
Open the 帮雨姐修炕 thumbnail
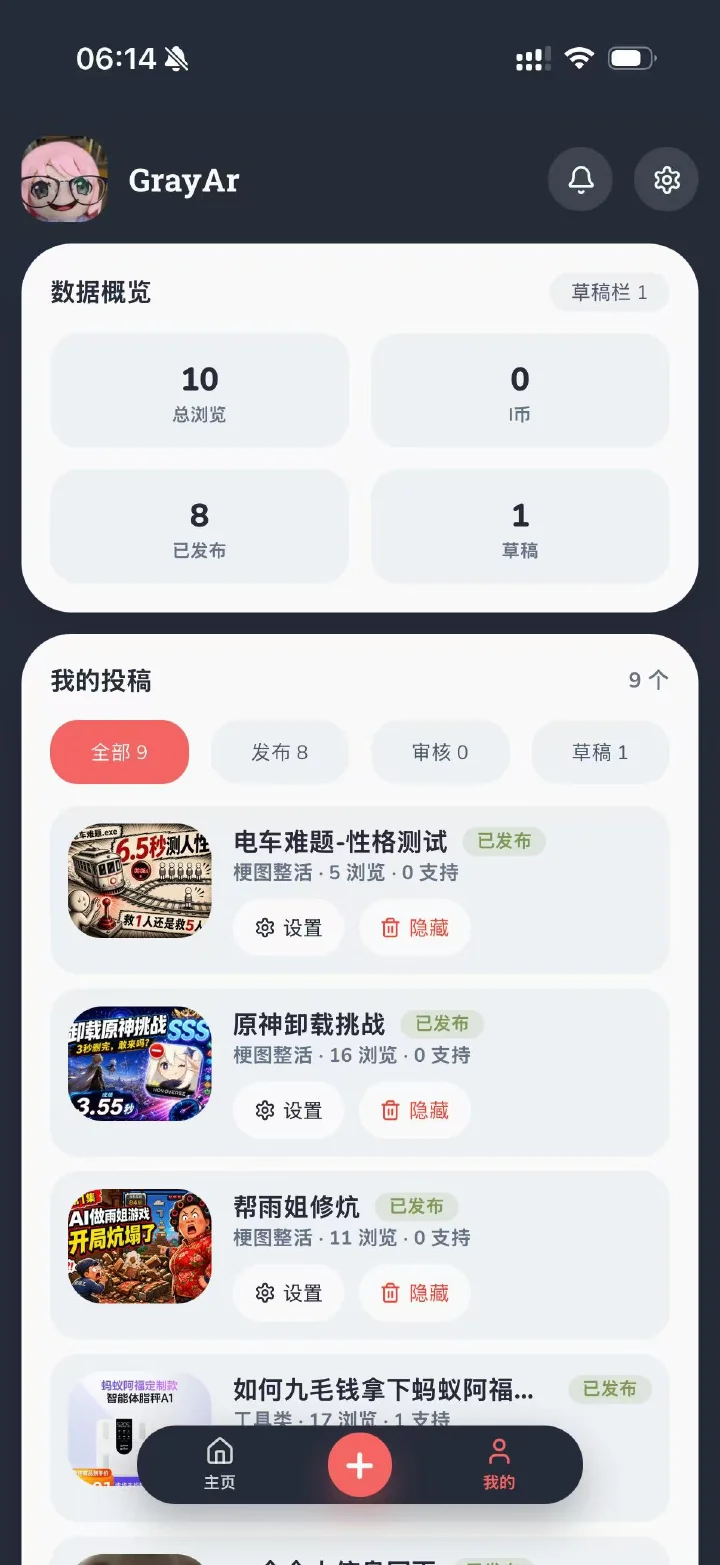[x=140, y=1246]
